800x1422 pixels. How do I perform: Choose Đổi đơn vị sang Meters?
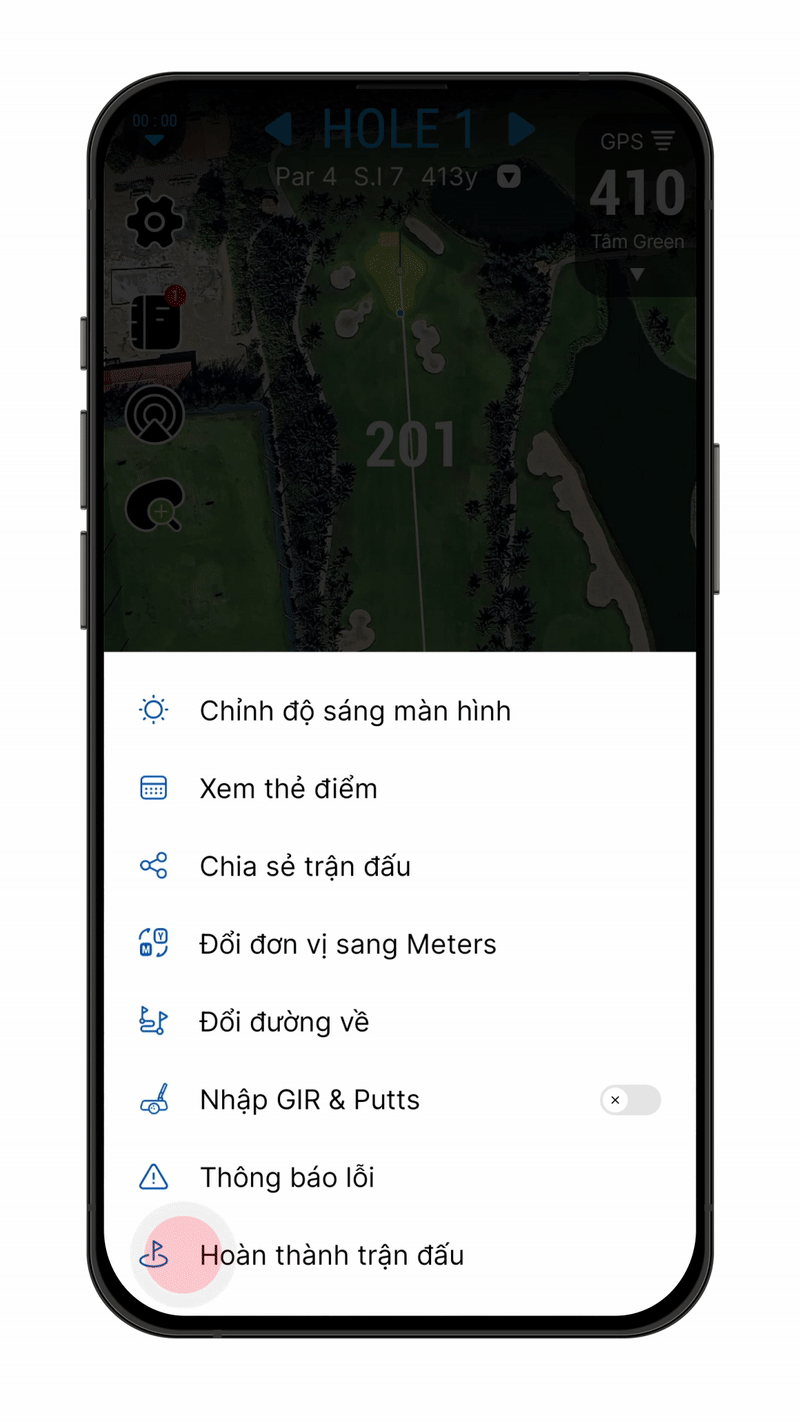[400, 944]
